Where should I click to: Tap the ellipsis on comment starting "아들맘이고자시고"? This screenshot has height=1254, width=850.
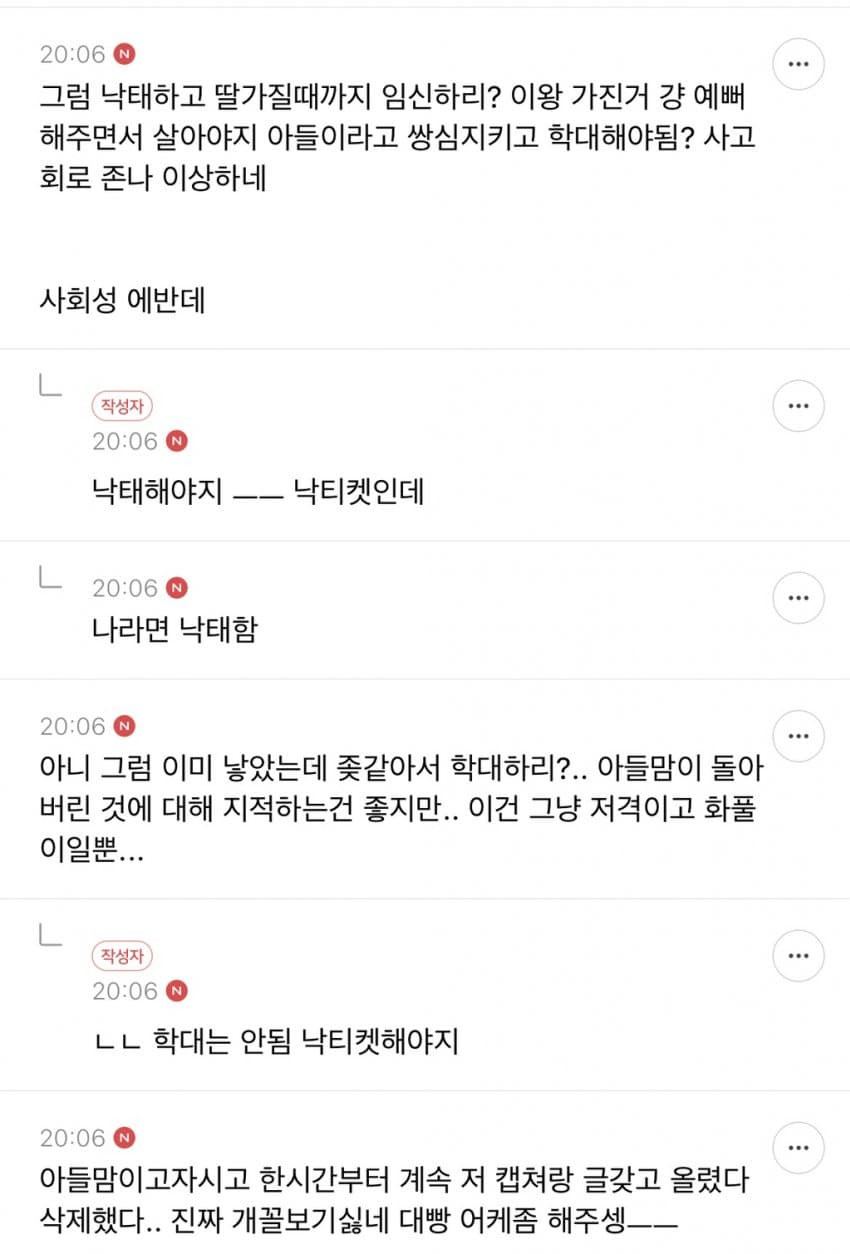click(798, 1146)
